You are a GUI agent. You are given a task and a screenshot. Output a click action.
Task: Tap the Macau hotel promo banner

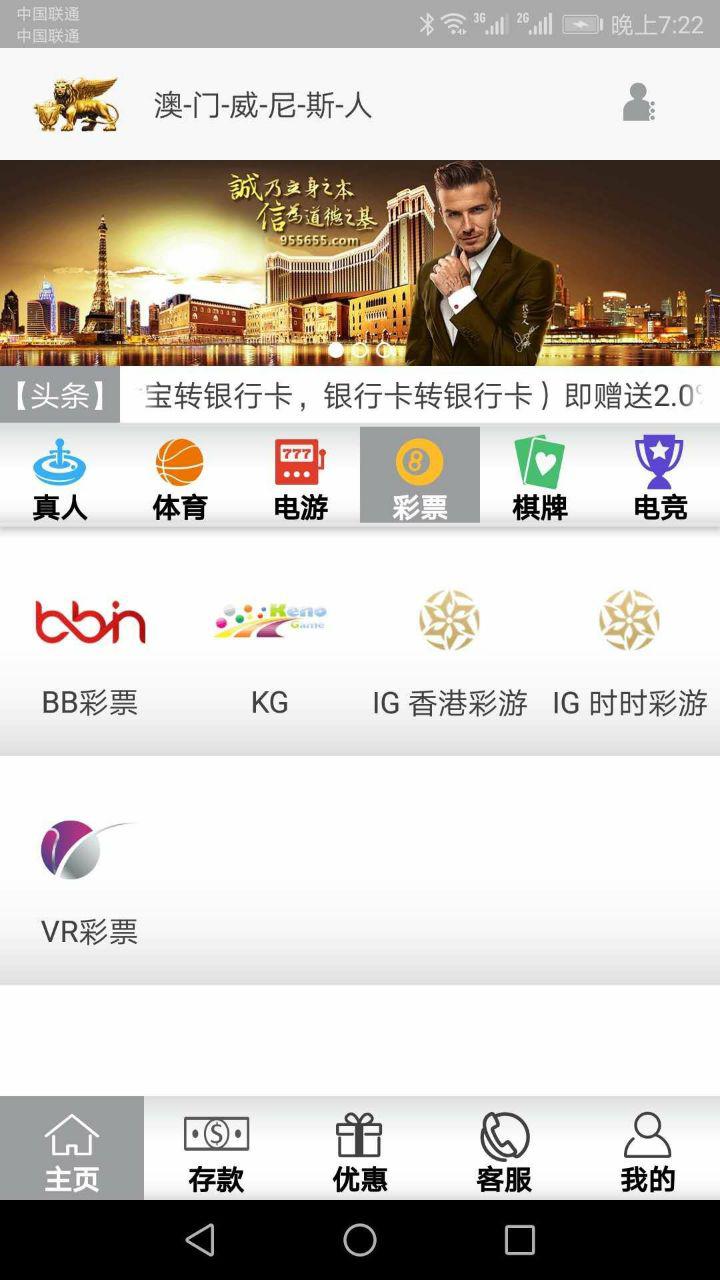(x=360, y=262)
